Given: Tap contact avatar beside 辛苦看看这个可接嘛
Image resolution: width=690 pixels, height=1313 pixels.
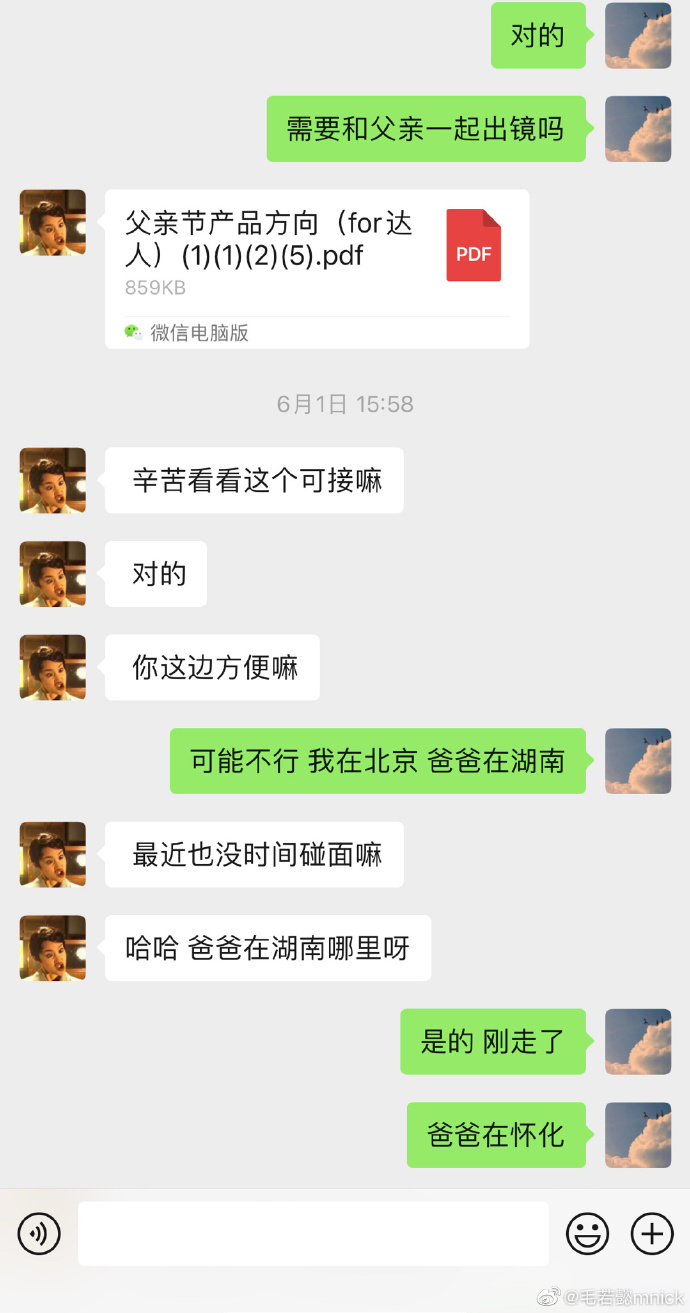Looking at the screenshot, I should pos(53,480).
